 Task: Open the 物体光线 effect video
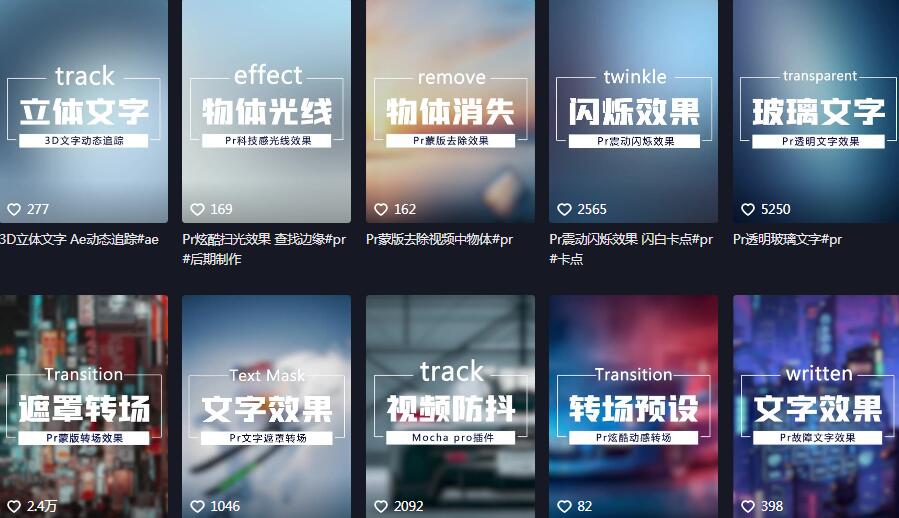[266, 110]
